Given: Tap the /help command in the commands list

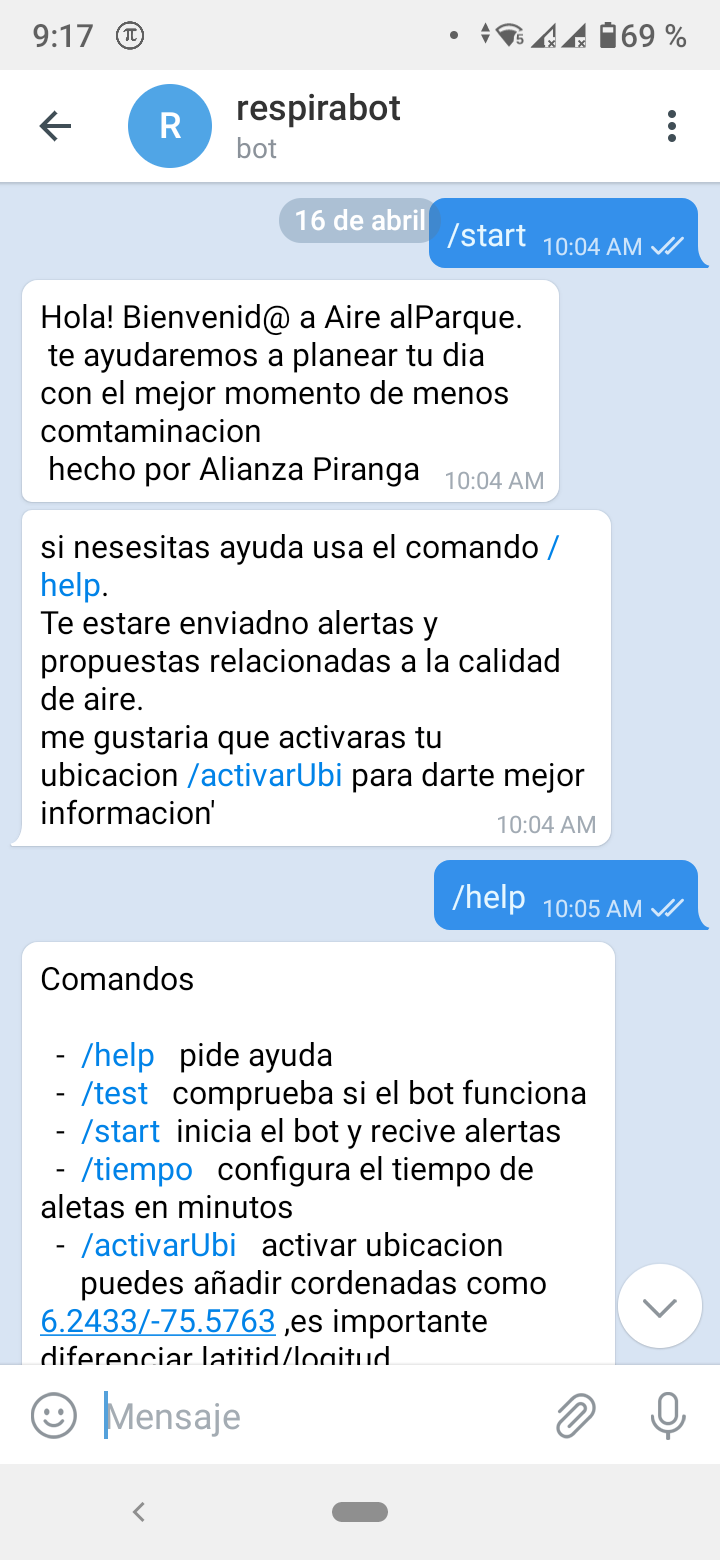Looking at the screenshot, I should (x=117, y=1055).
